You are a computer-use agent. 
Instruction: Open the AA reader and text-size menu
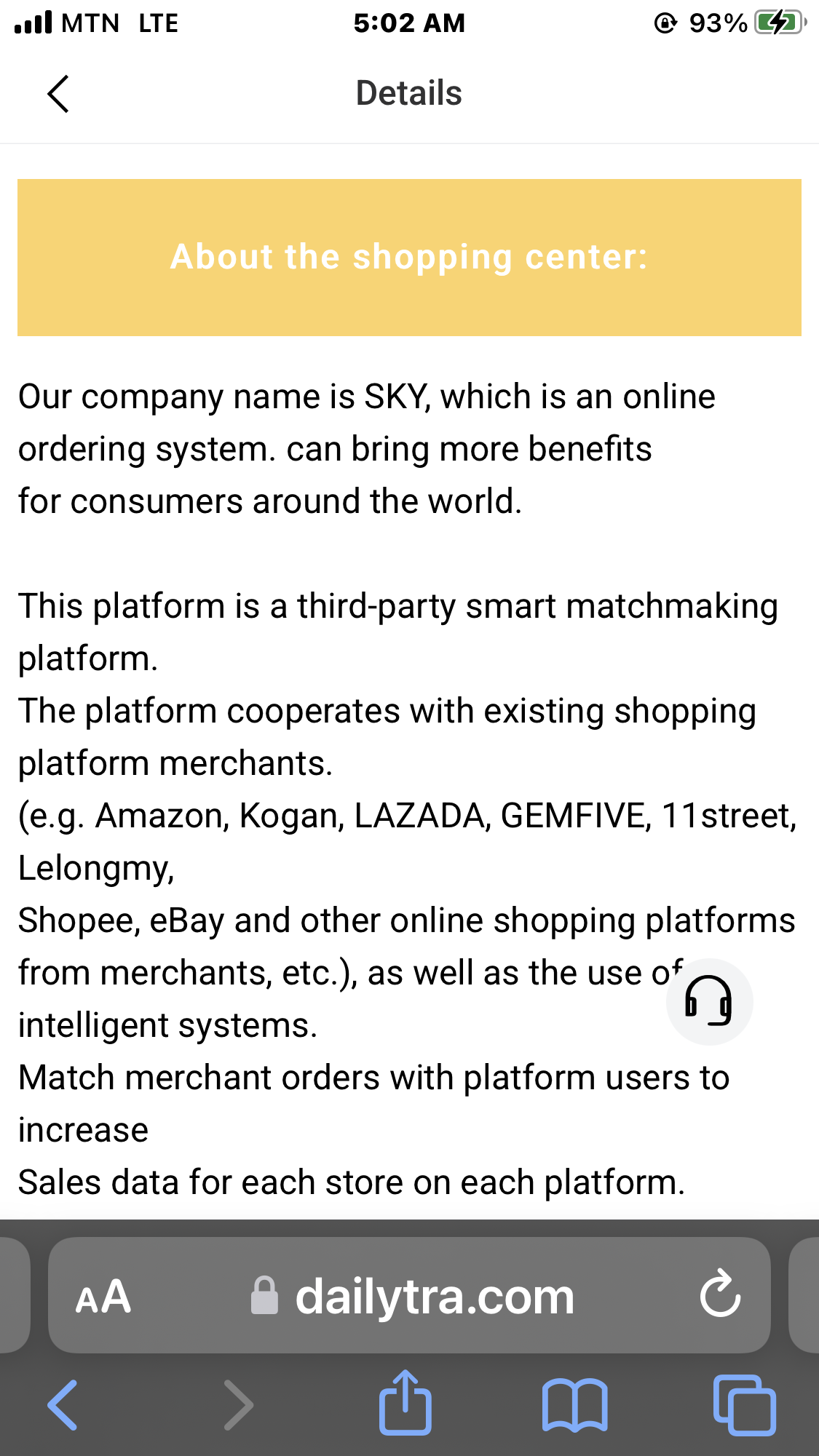click(103, 1297)
